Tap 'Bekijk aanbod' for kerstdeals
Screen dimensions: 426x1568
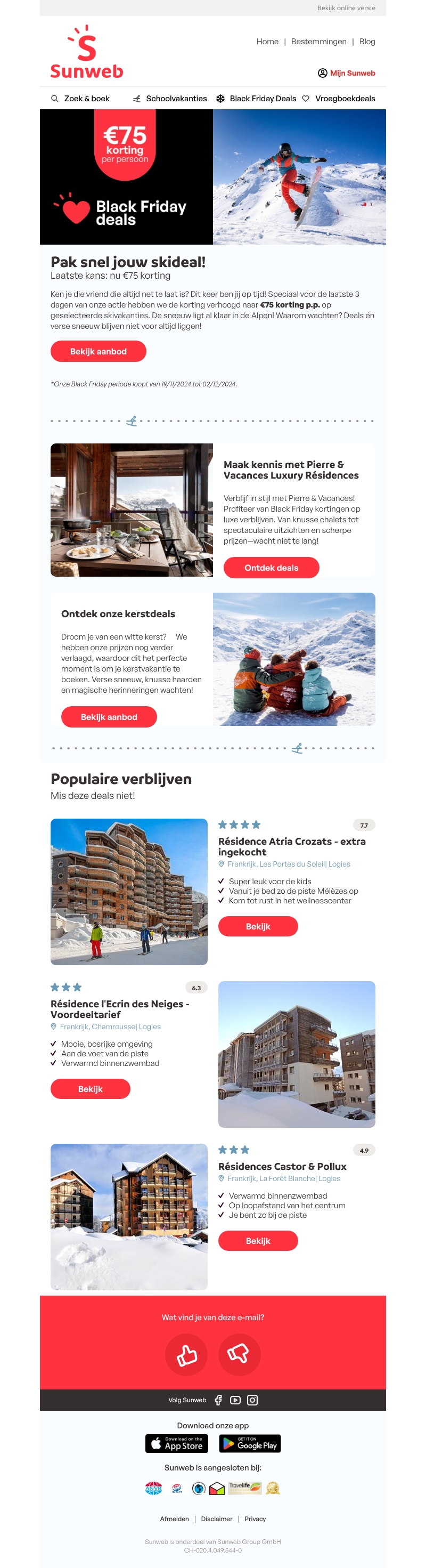click(x=109, y=716)
